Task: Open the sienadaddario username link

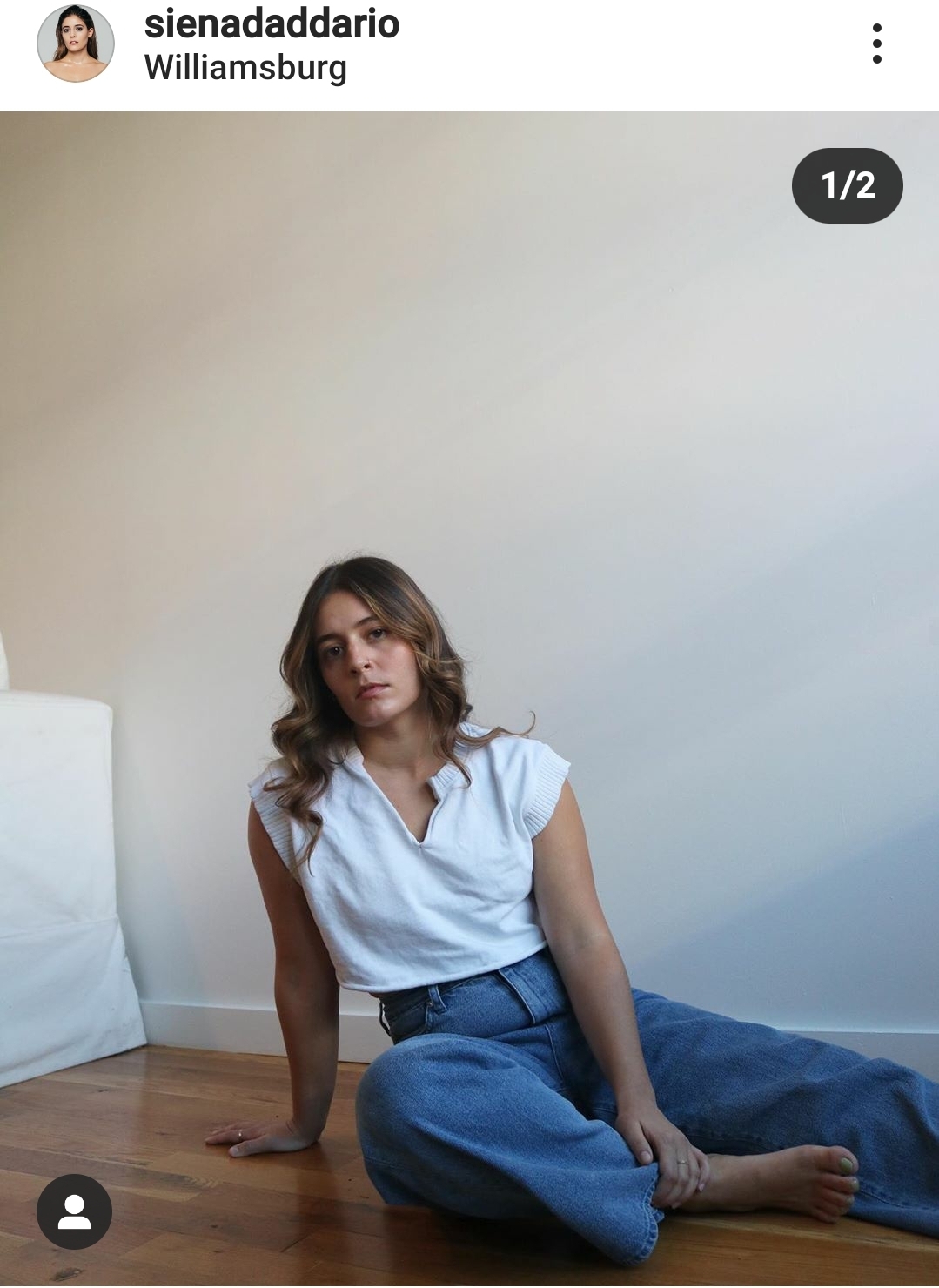Action: [272, 23]
